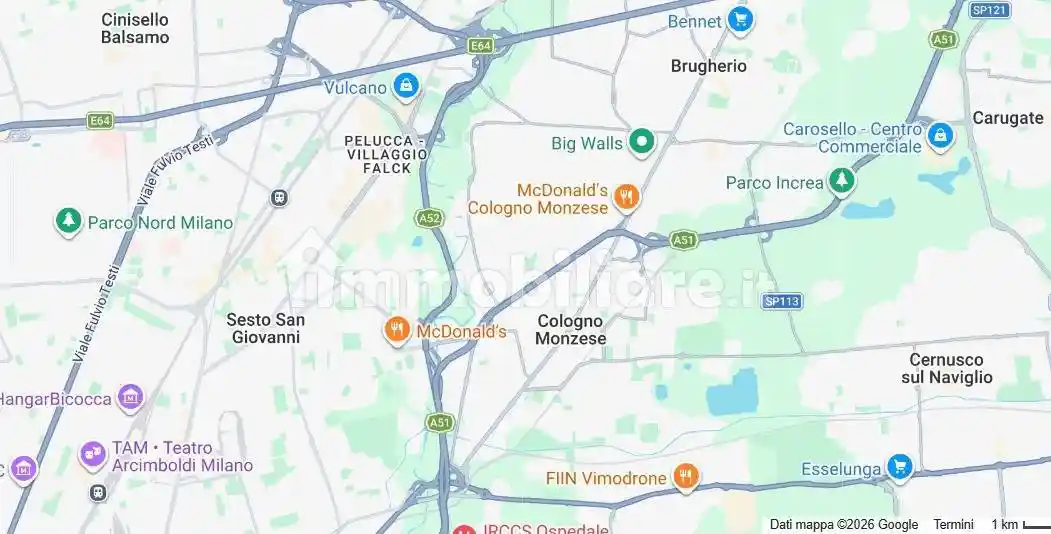Select the Bennet store marker
This screenshot has width=1051, height=534.
739,20
